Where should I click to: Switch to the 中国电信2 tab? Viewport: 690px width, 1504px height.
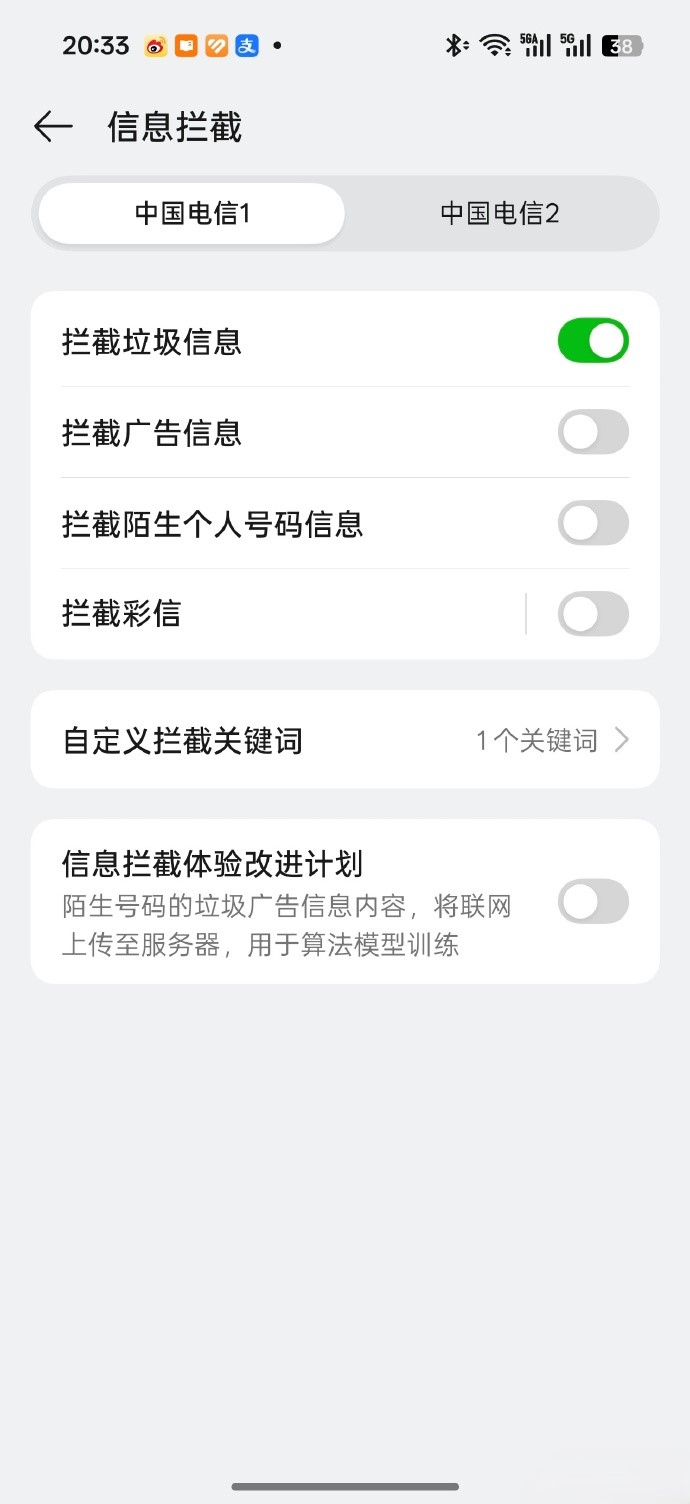tap(499, 213)
